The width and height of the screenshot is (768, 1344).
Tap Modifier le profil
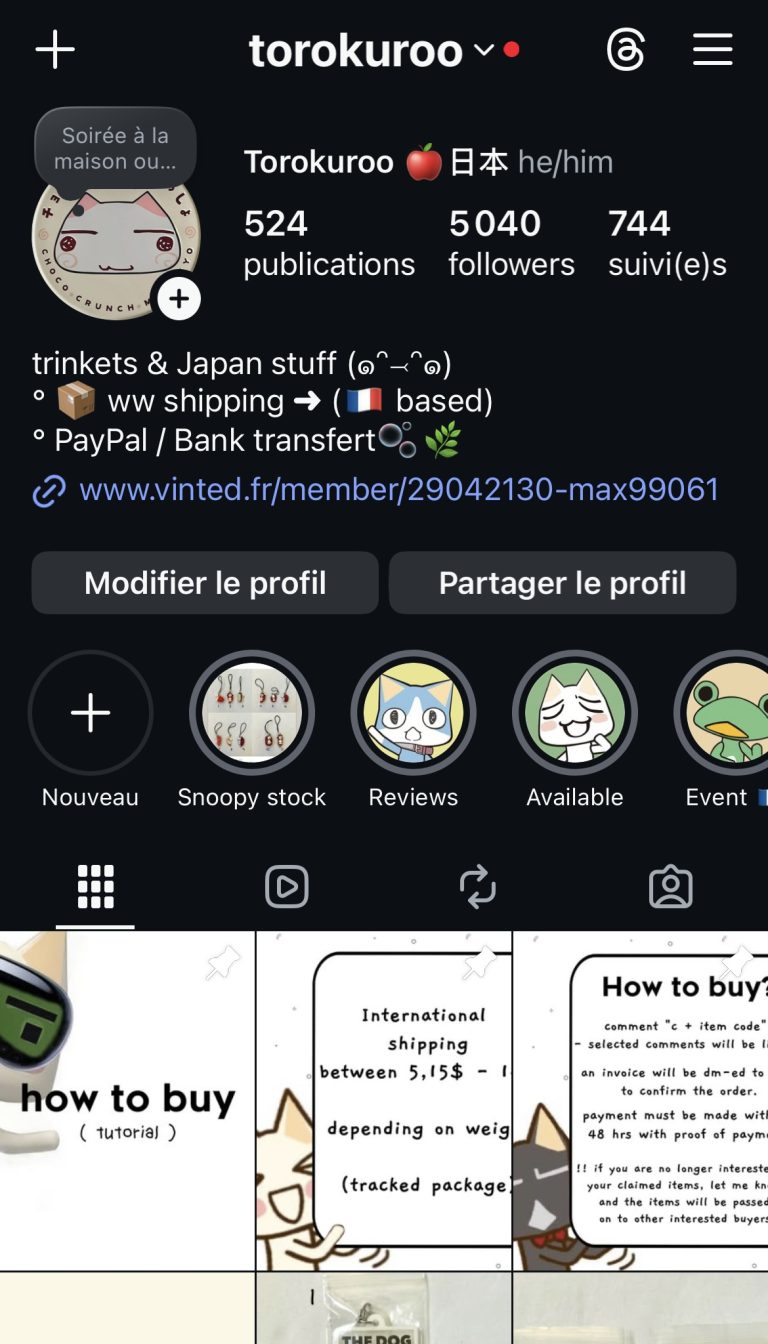click(205, 583)
